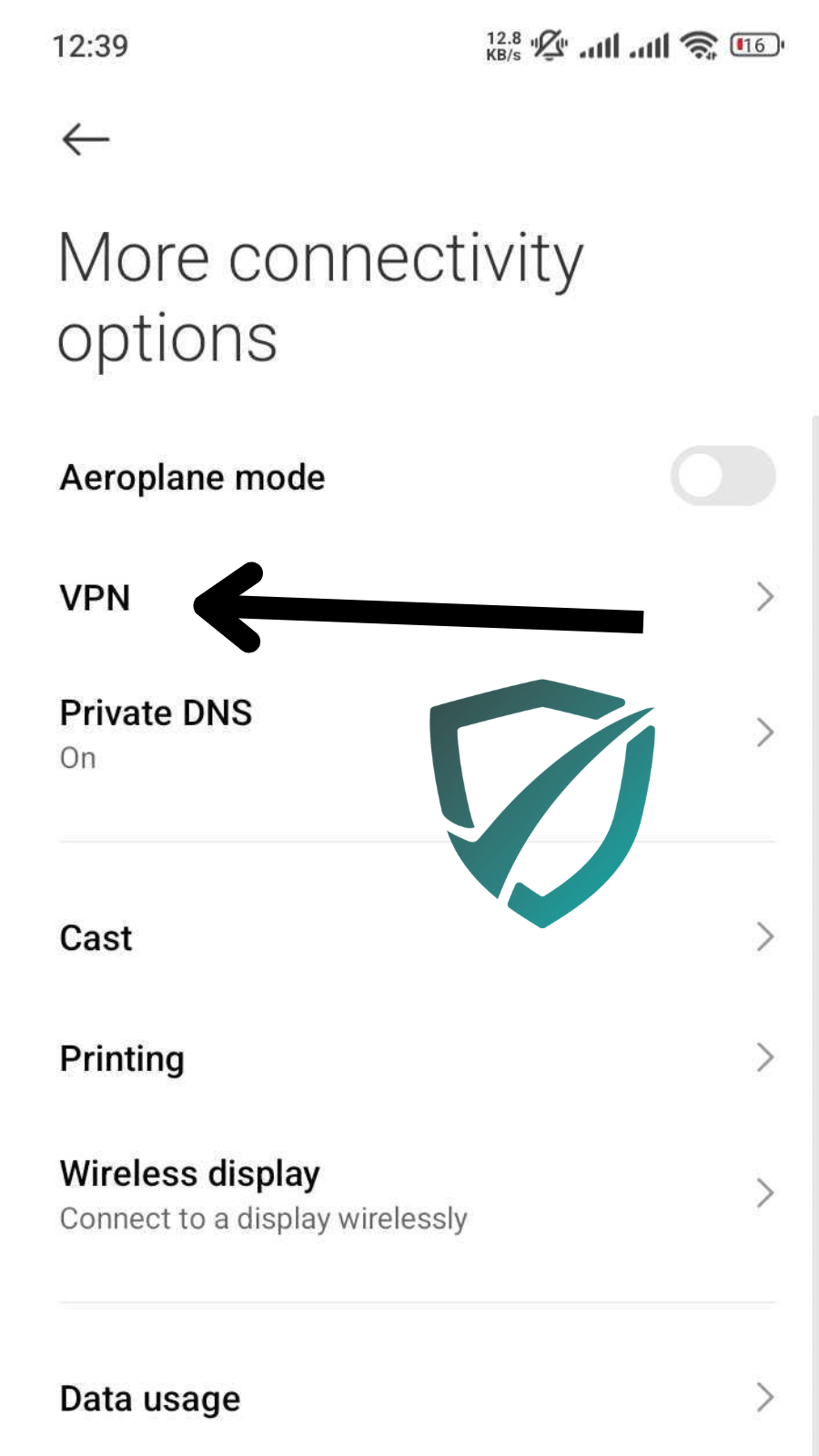819x1456 pixels.
Task: Tap the Wi-Fi status icon
Action: tap(697, 45)
